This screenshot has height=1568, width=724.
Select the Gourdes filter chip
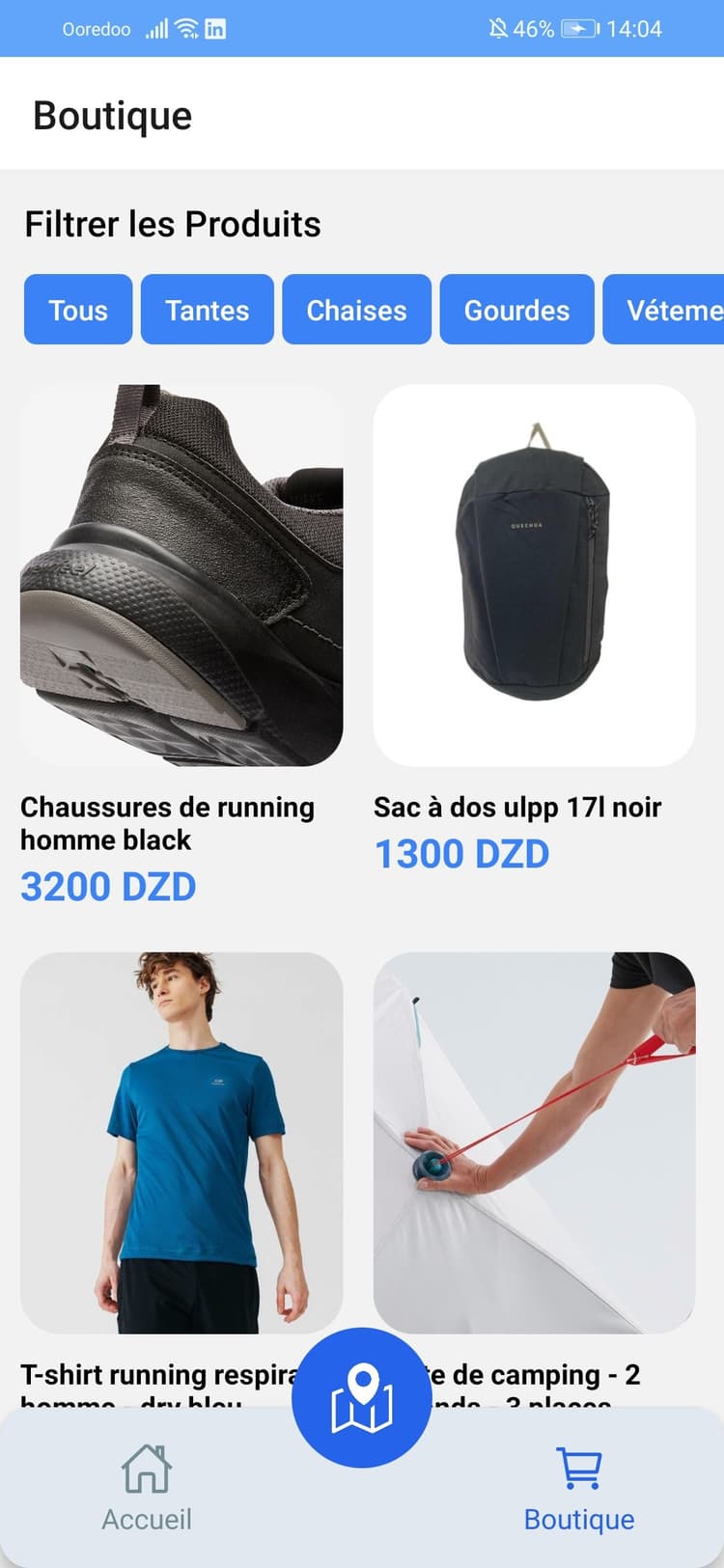coord(516,310)
